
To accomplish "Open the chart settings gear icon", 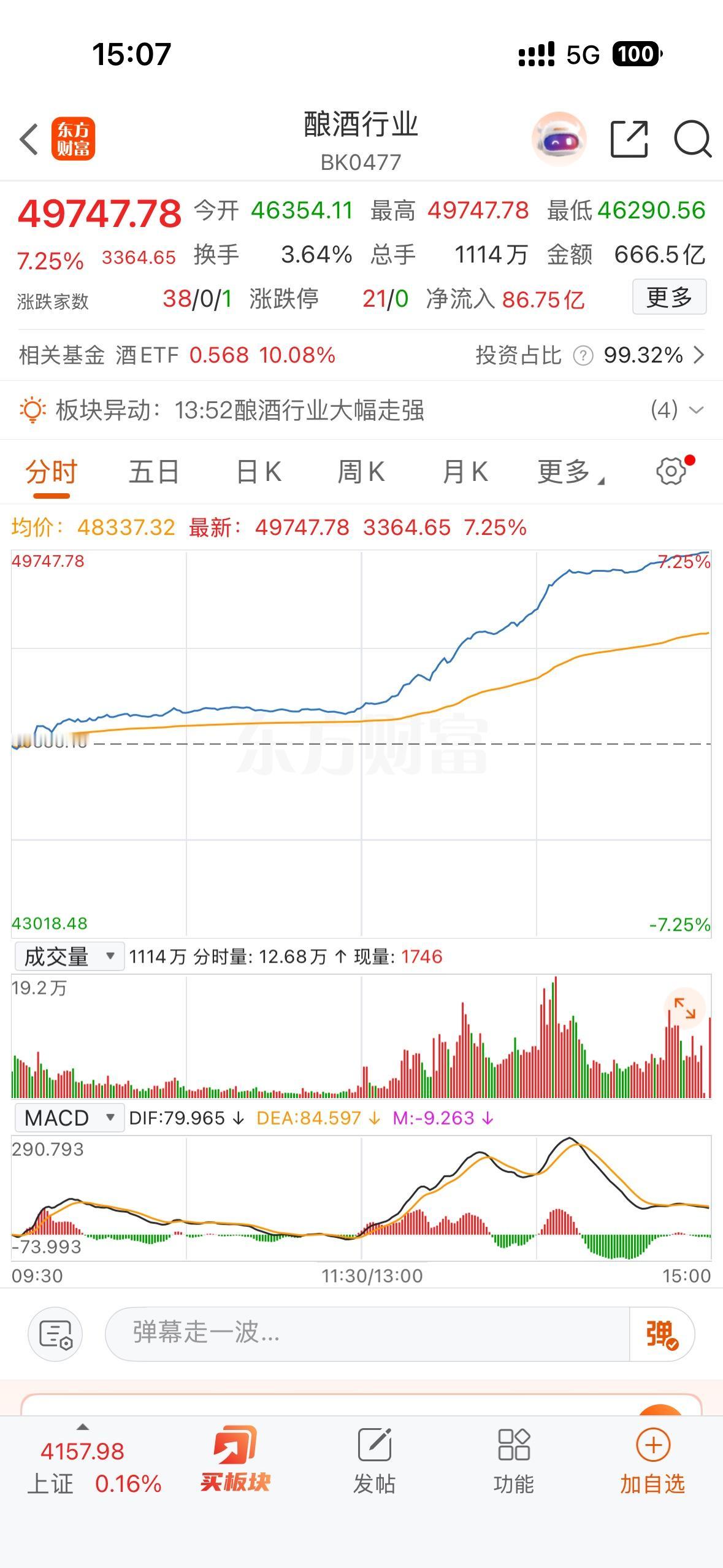I will 671,470.
